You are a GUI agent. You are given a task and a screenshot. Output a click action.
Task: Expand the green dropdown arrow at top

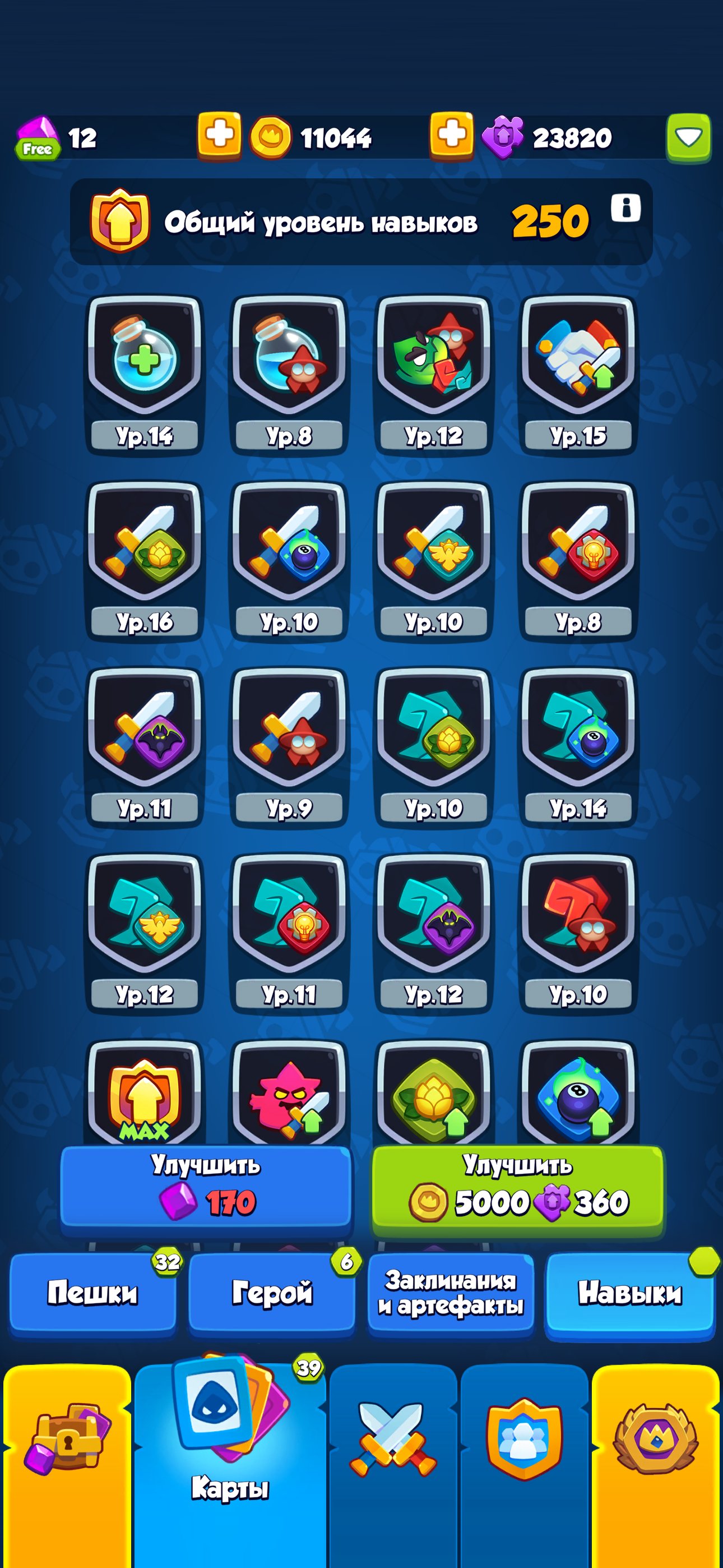(688, 137)
